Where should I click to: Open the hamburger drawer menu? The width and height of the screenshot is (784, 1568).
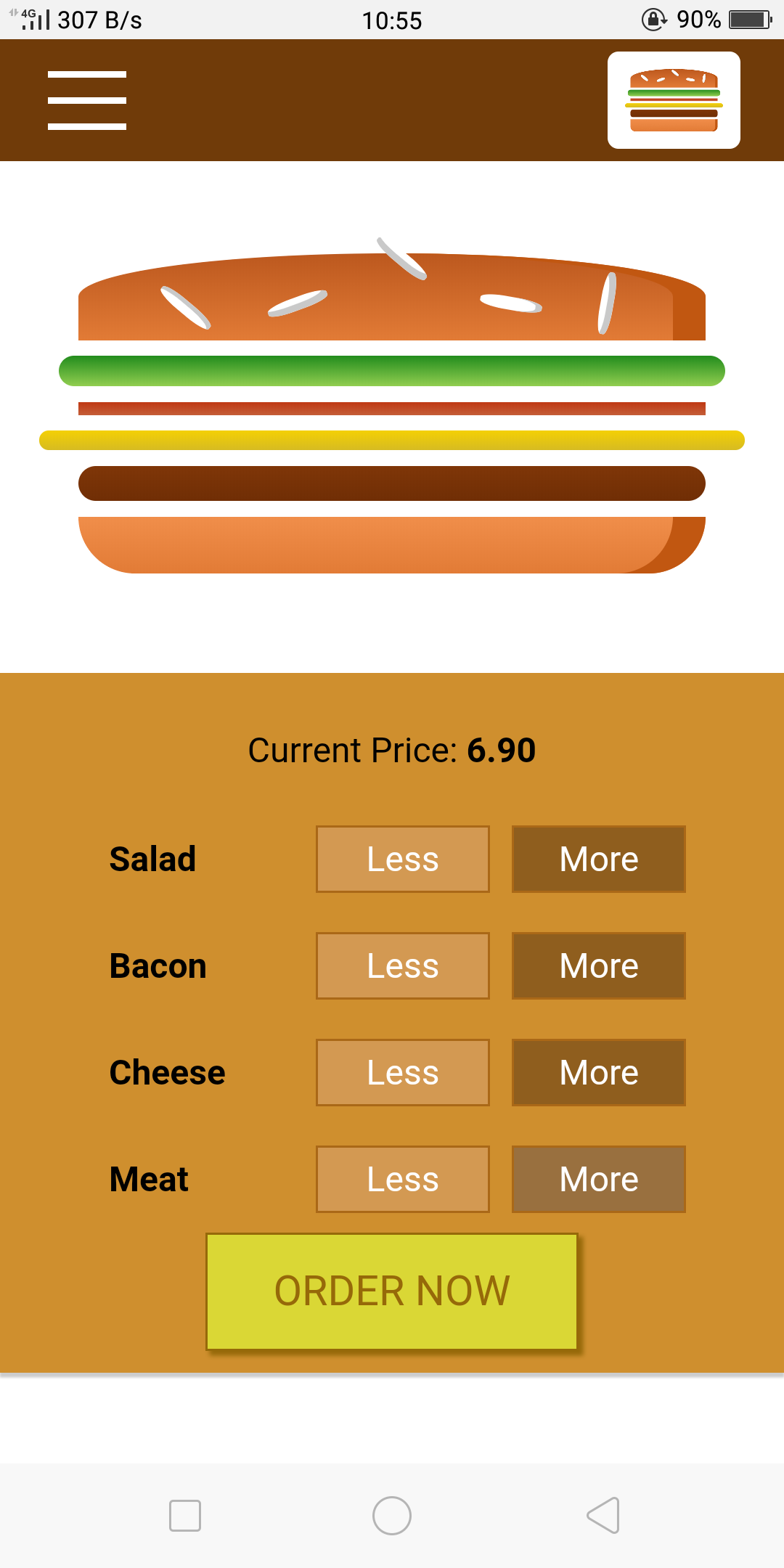pyautogui.click(x=87, y=100)
